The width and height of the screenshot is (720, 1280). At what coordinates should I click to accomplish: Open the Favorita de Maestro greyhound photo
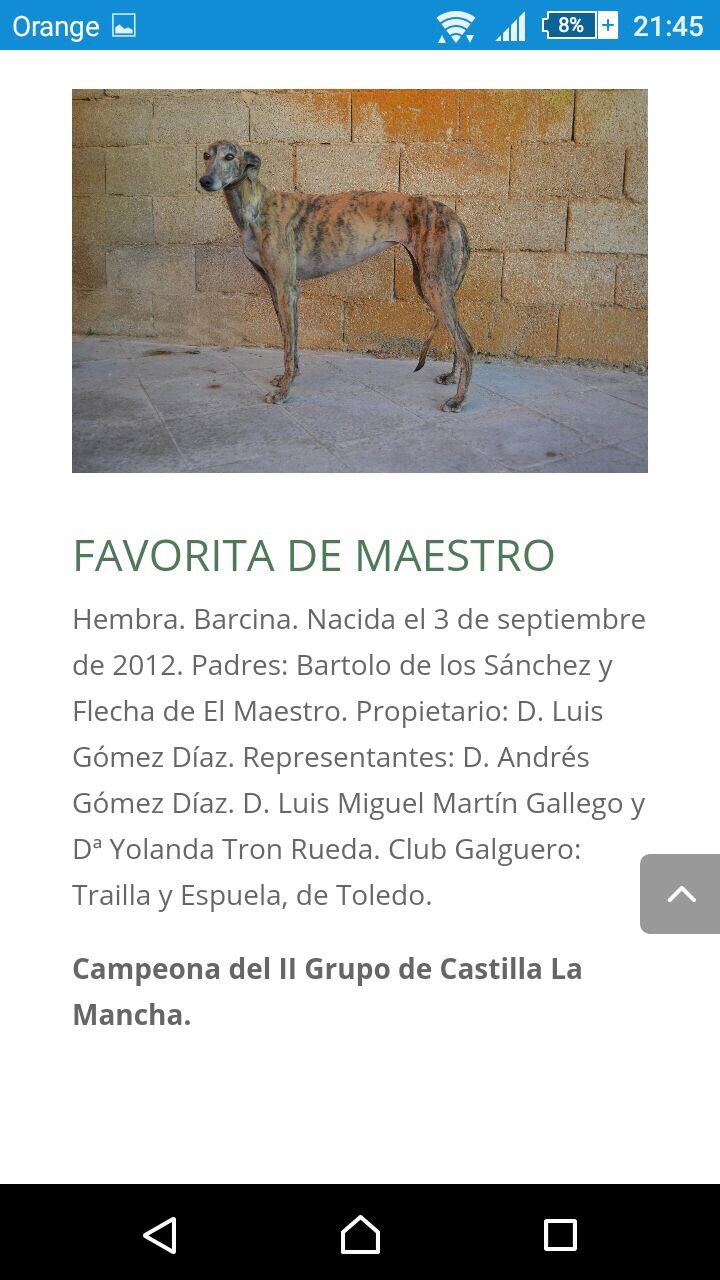pyautogui.click(x=360, y=281)
